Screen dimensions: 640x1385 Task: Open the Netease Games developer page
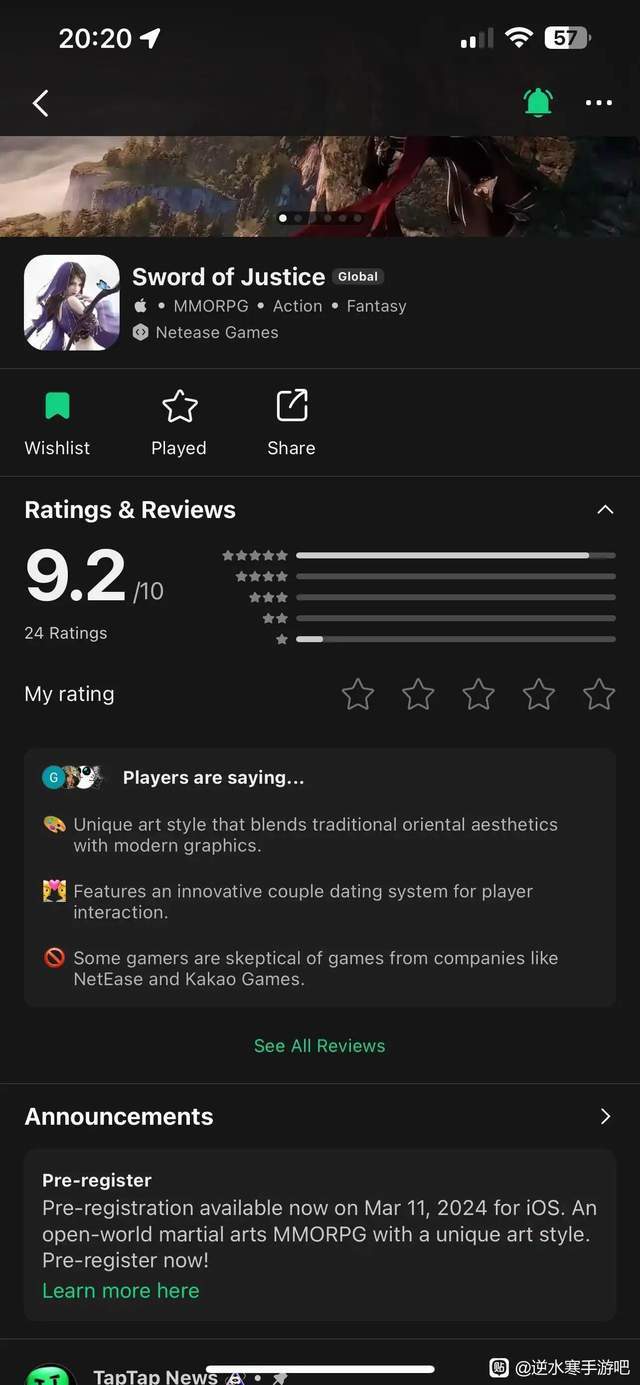click(216, 333)
